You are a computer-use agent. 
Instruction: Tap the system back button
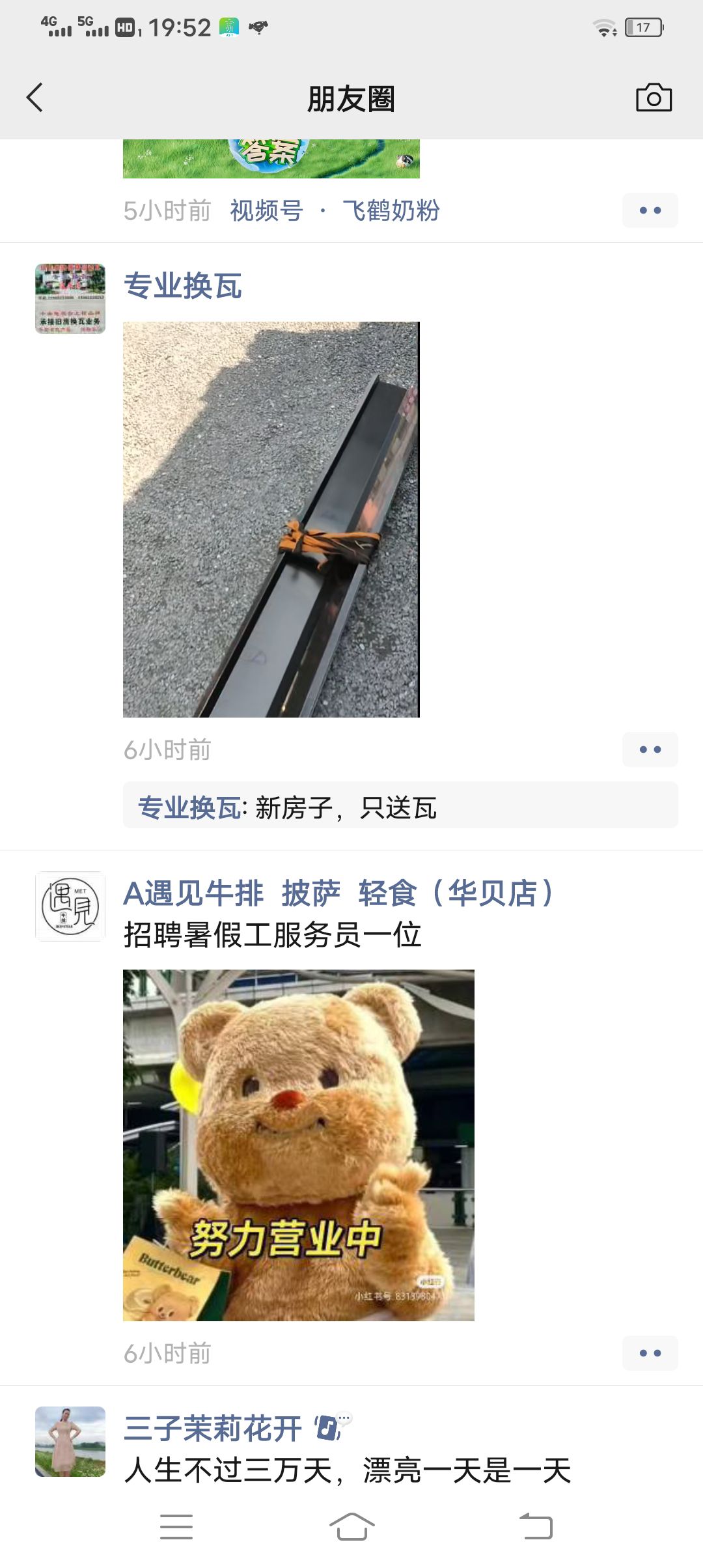pos(536,1526)
